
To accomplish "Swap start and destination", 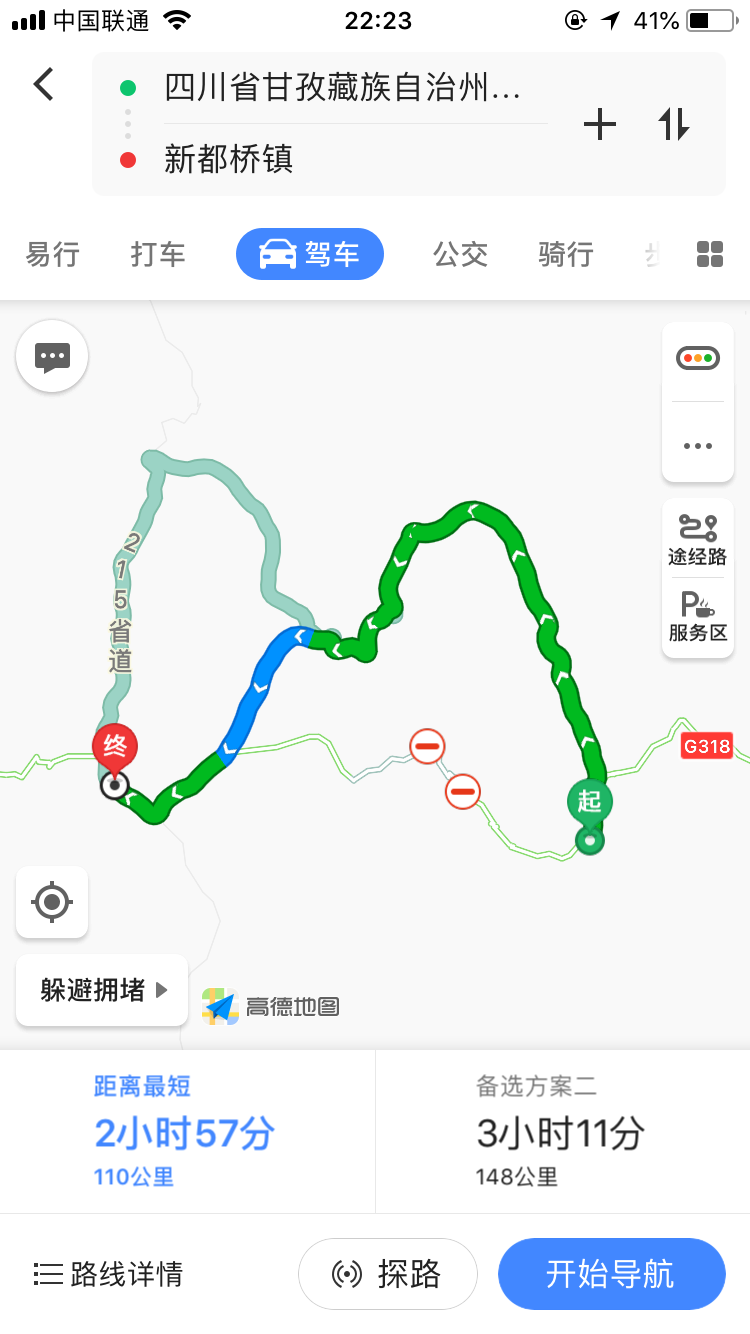I will coord(674,124).
